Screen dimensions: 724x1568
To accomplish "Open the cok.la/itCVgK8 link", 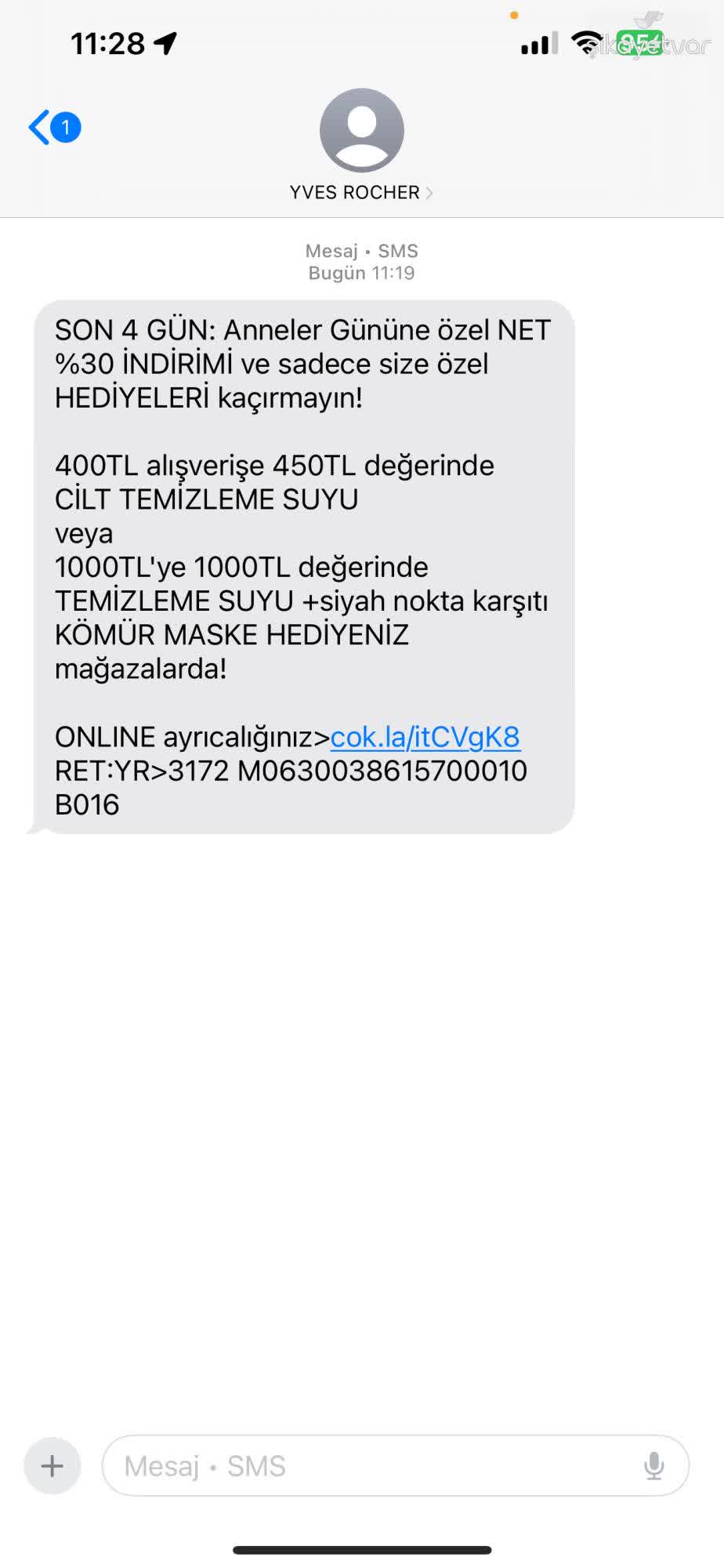I will point(425,737).
